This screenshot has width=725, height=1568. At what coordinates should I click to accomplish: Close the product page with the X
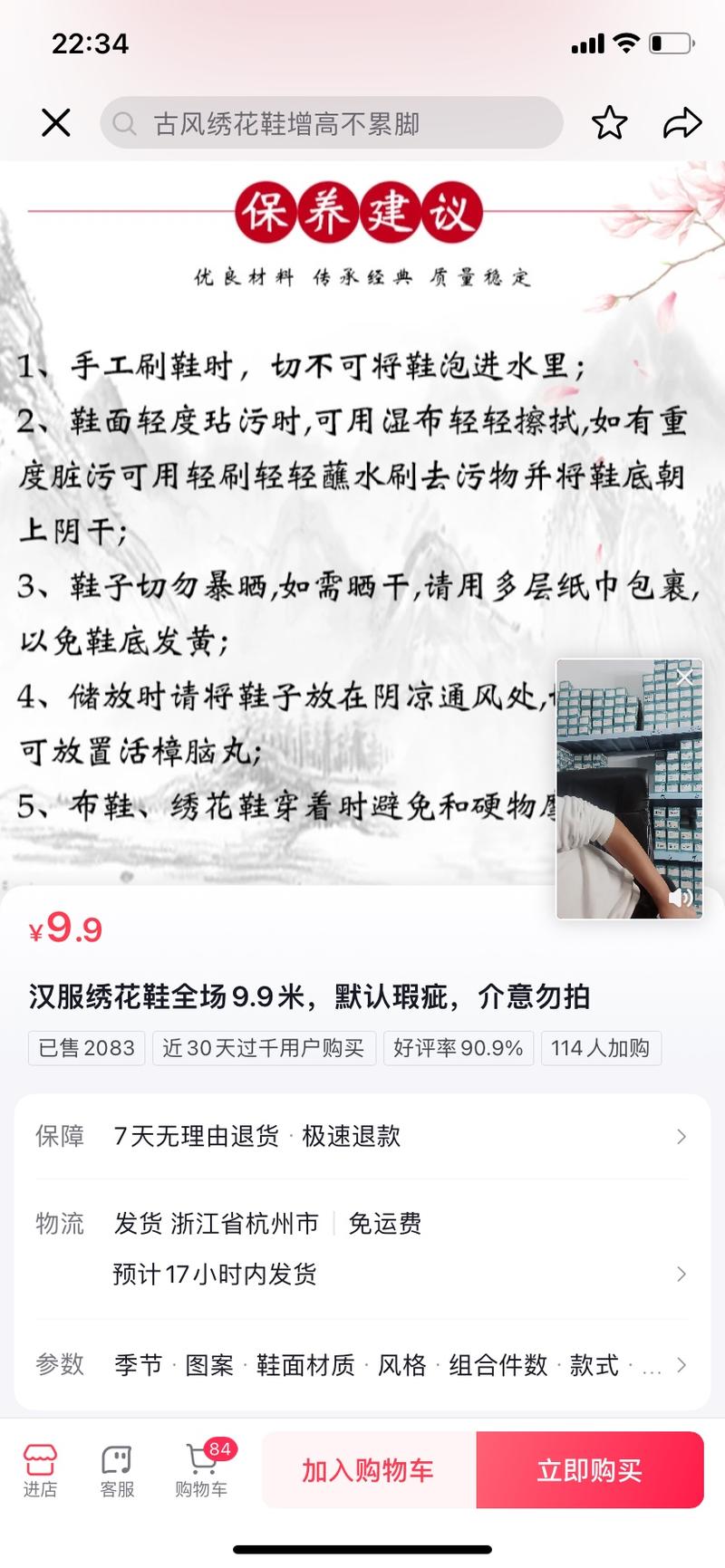(55, 122)
